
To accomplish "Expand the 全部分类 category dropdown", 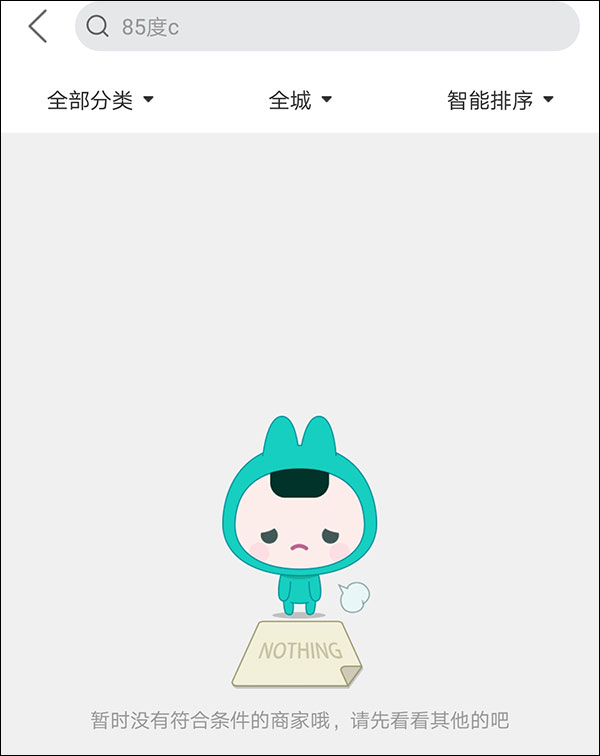I will tap(100, 100).
